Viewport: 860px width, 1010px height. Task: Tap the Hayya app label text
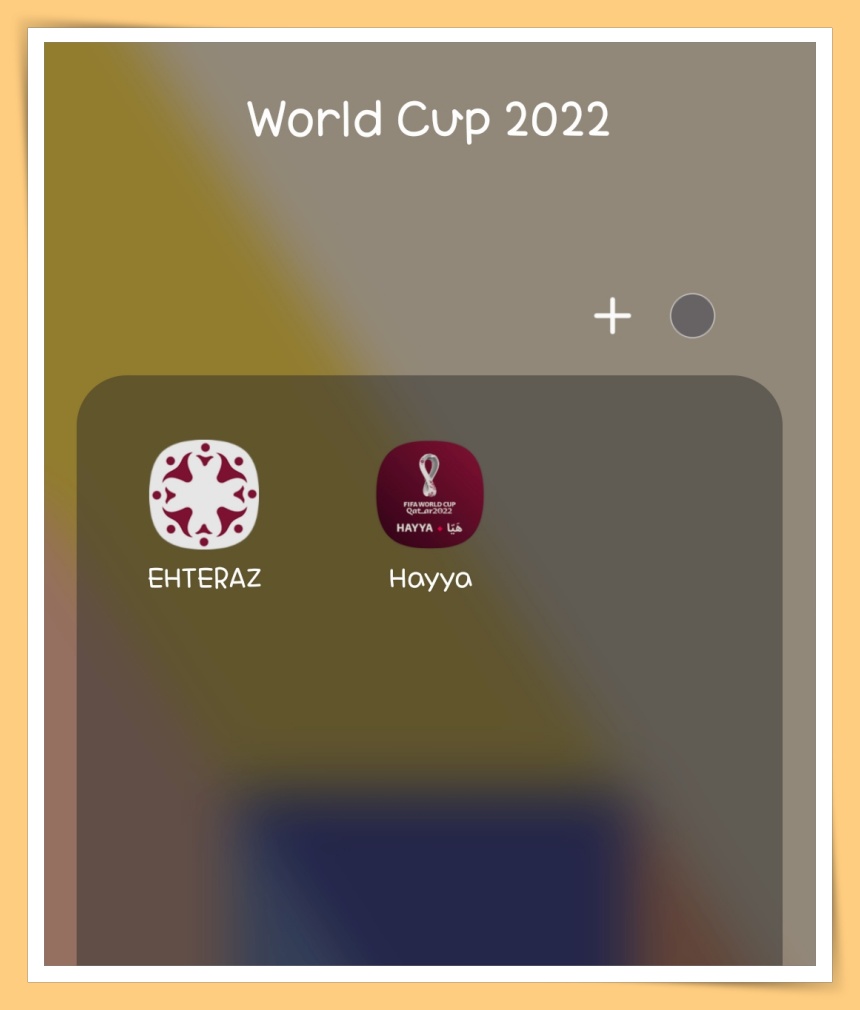[429, 578]
